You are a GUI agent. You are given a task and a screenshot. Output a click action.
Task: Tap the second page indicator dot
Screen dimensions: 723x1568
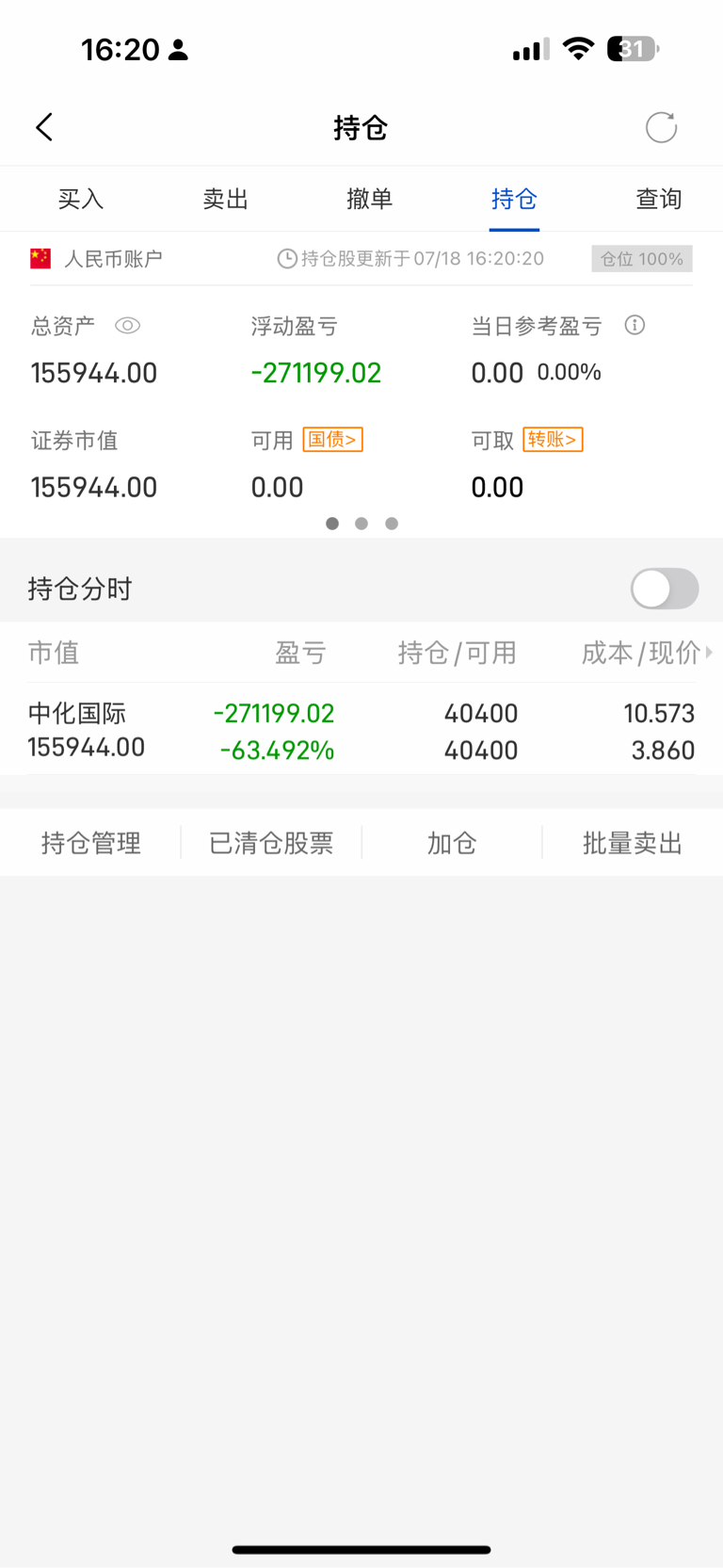(x=361, y=524)
